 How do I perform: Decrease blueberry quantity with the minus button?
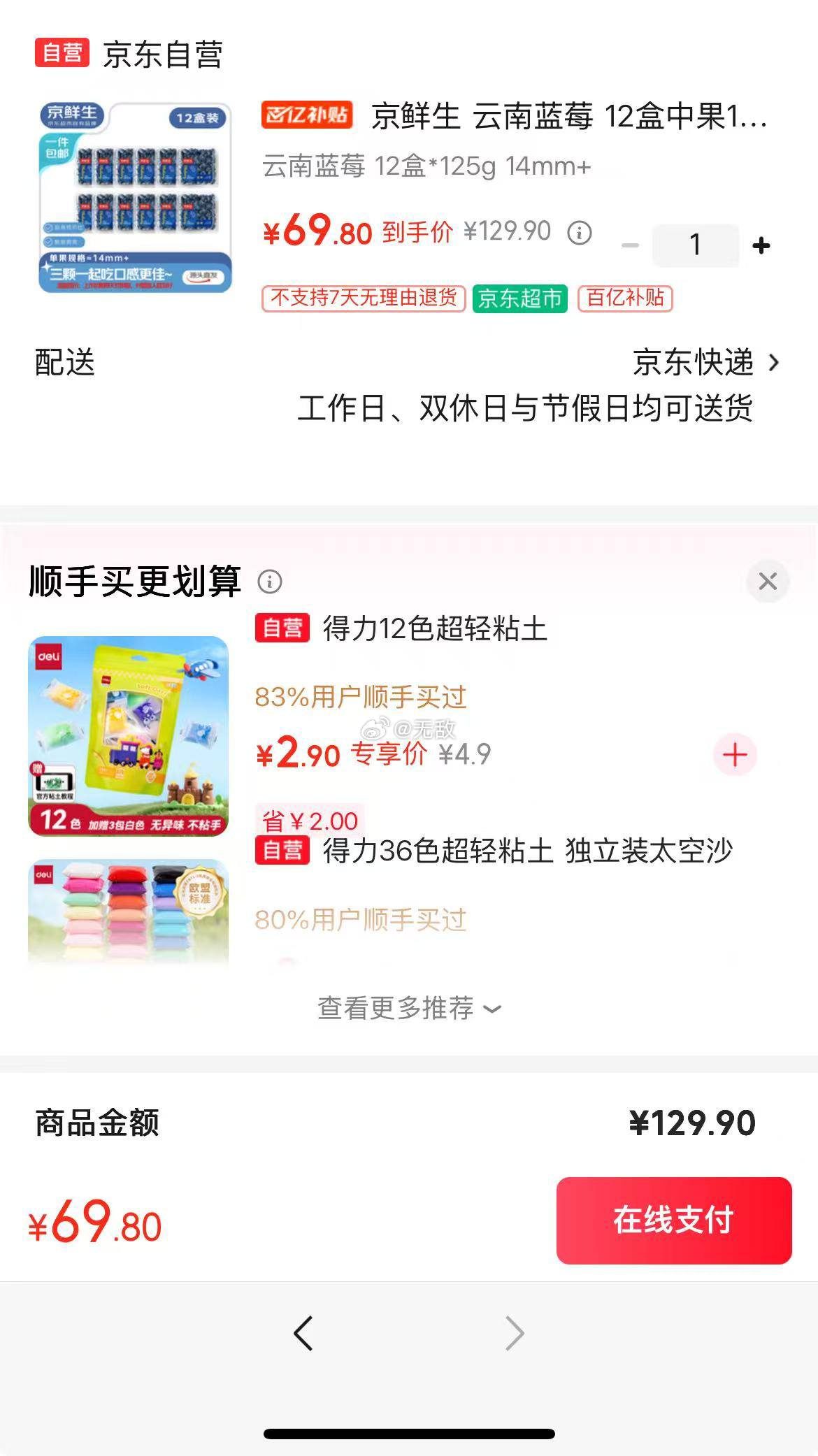pyautogui.click(x=630, y=245)
